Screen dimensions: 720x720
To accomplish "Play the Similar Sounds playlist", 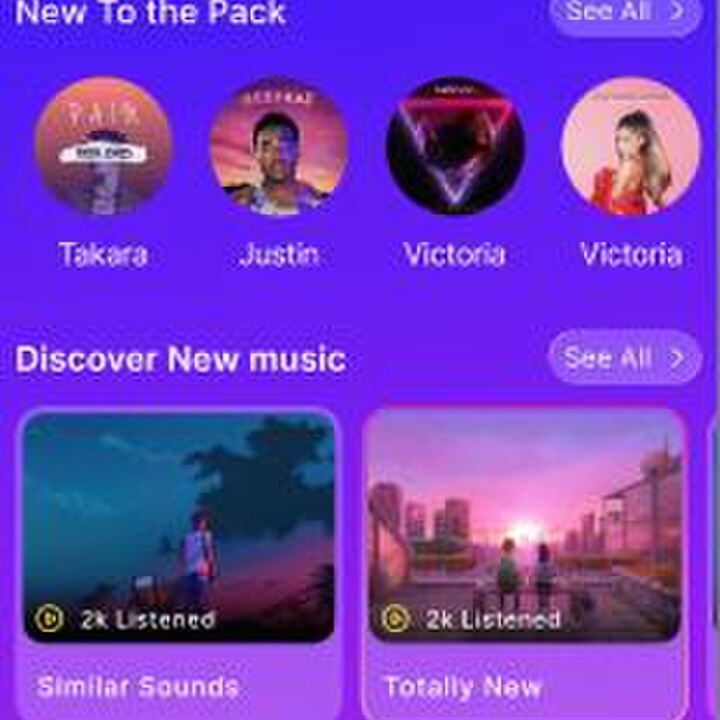I will 49,619.
